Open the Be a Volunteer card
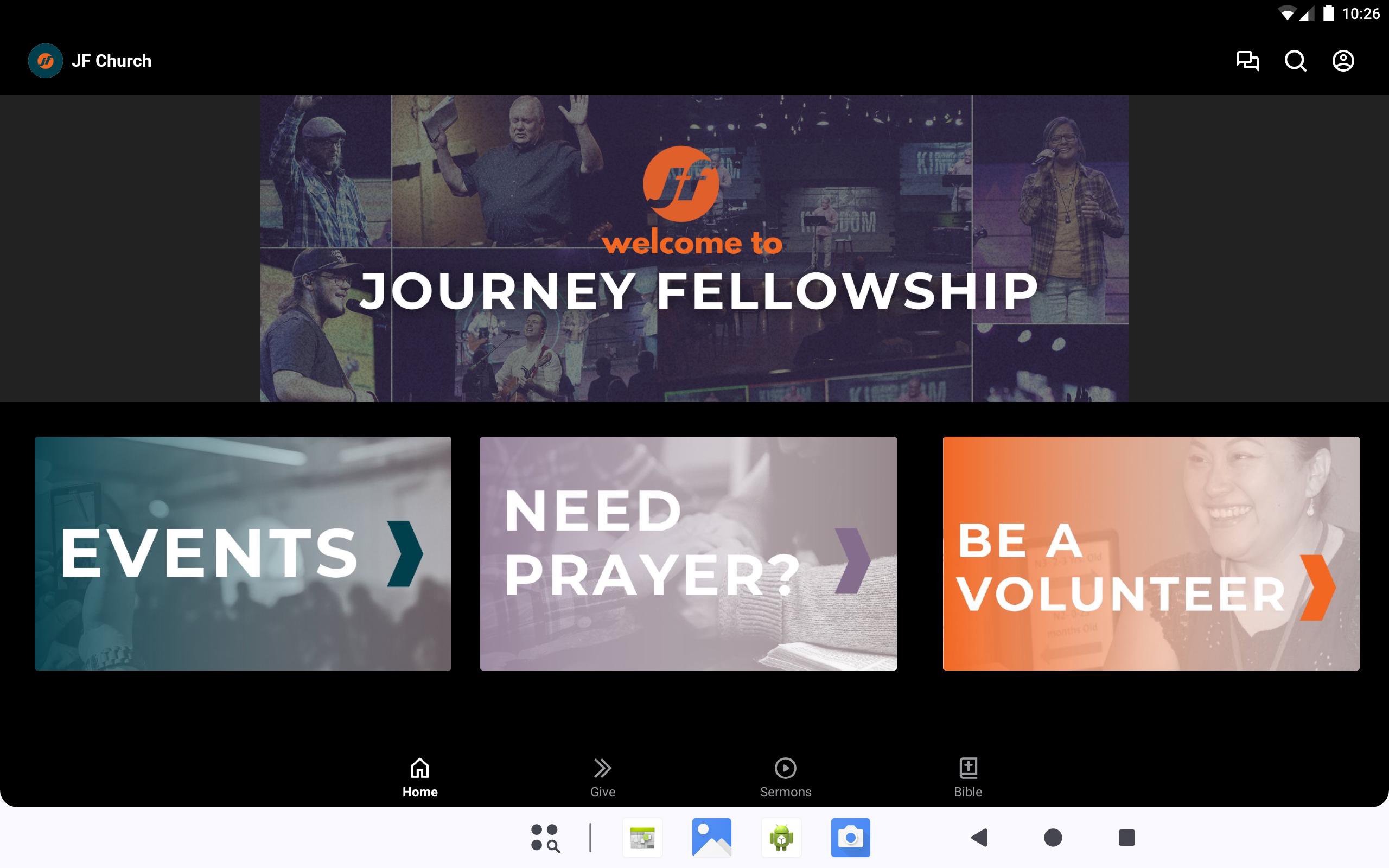The height and width of the screenshot is (868, 1389). (1151, 553)
